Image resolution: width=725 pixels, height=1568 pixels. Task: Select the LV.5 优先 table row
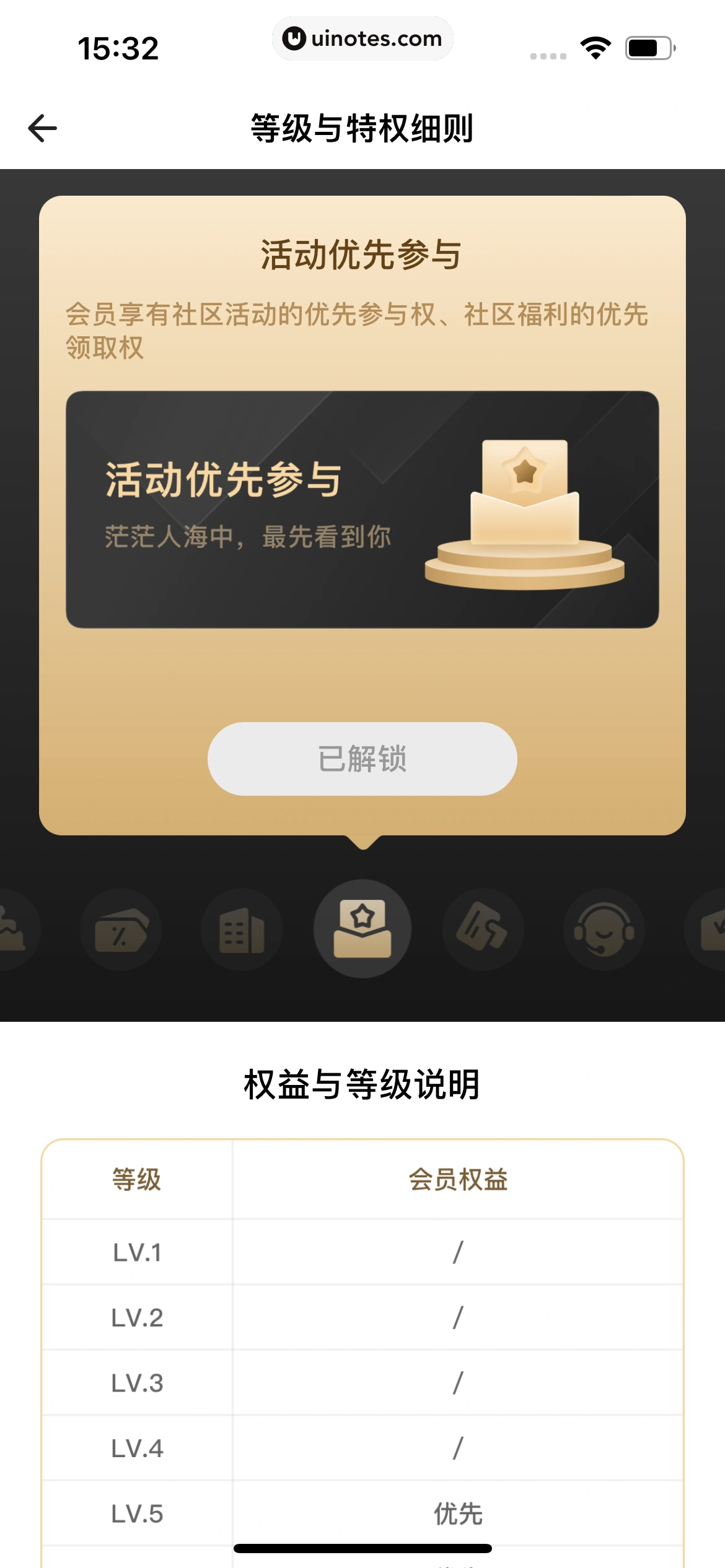(x=362, y=1516)
